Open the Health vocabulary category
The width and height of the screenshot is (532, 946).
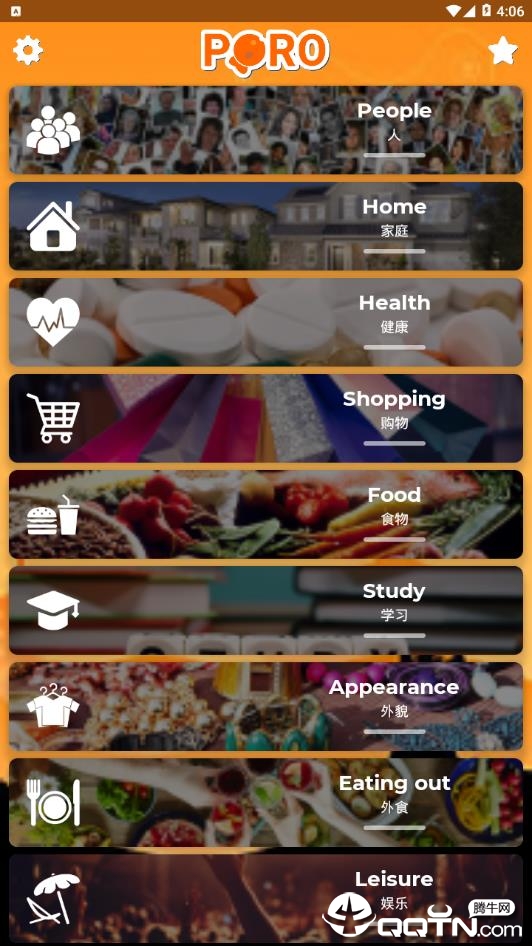(266, 322)
